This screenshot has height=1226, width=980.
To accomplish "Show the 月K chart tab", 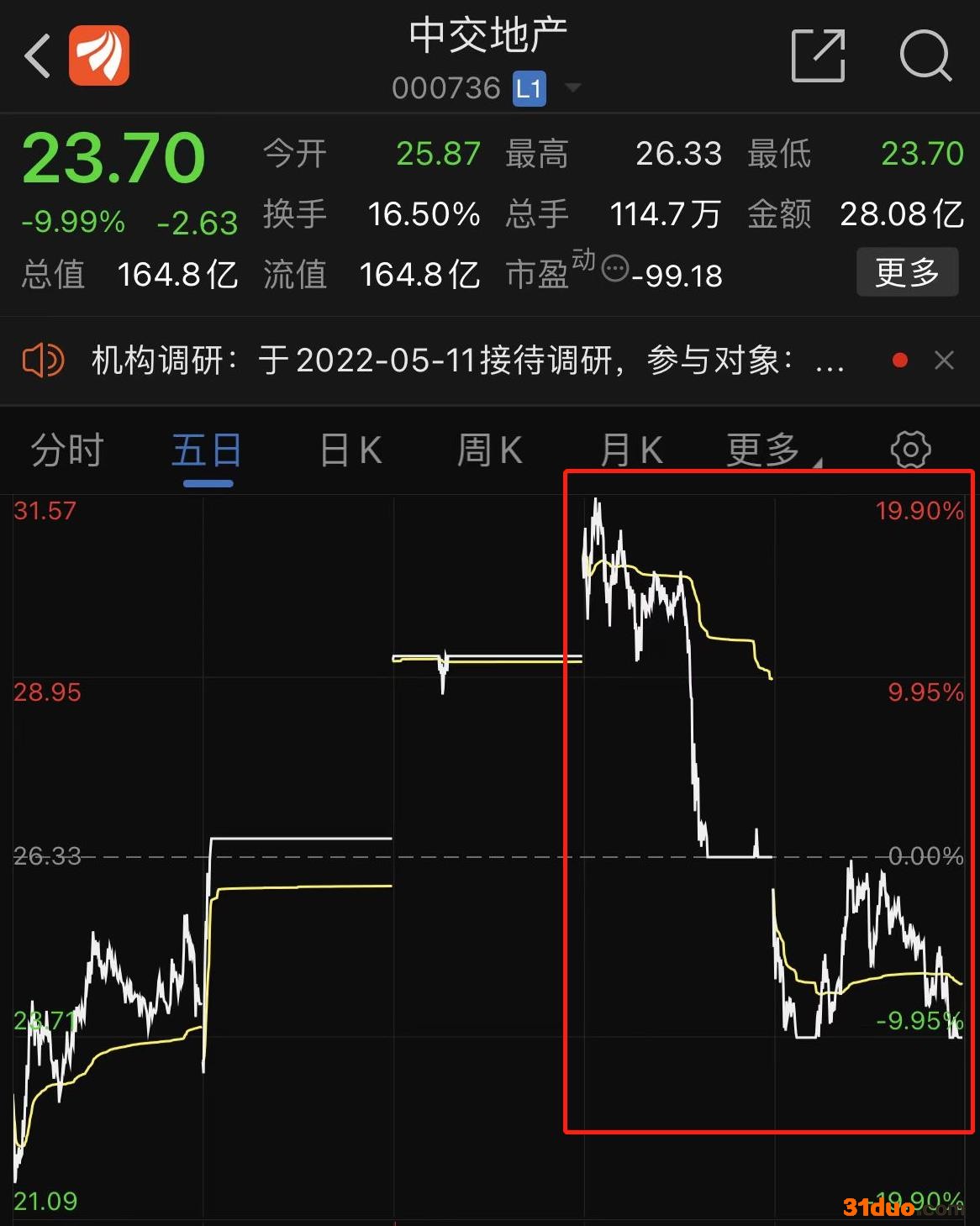I will [631, 450].
